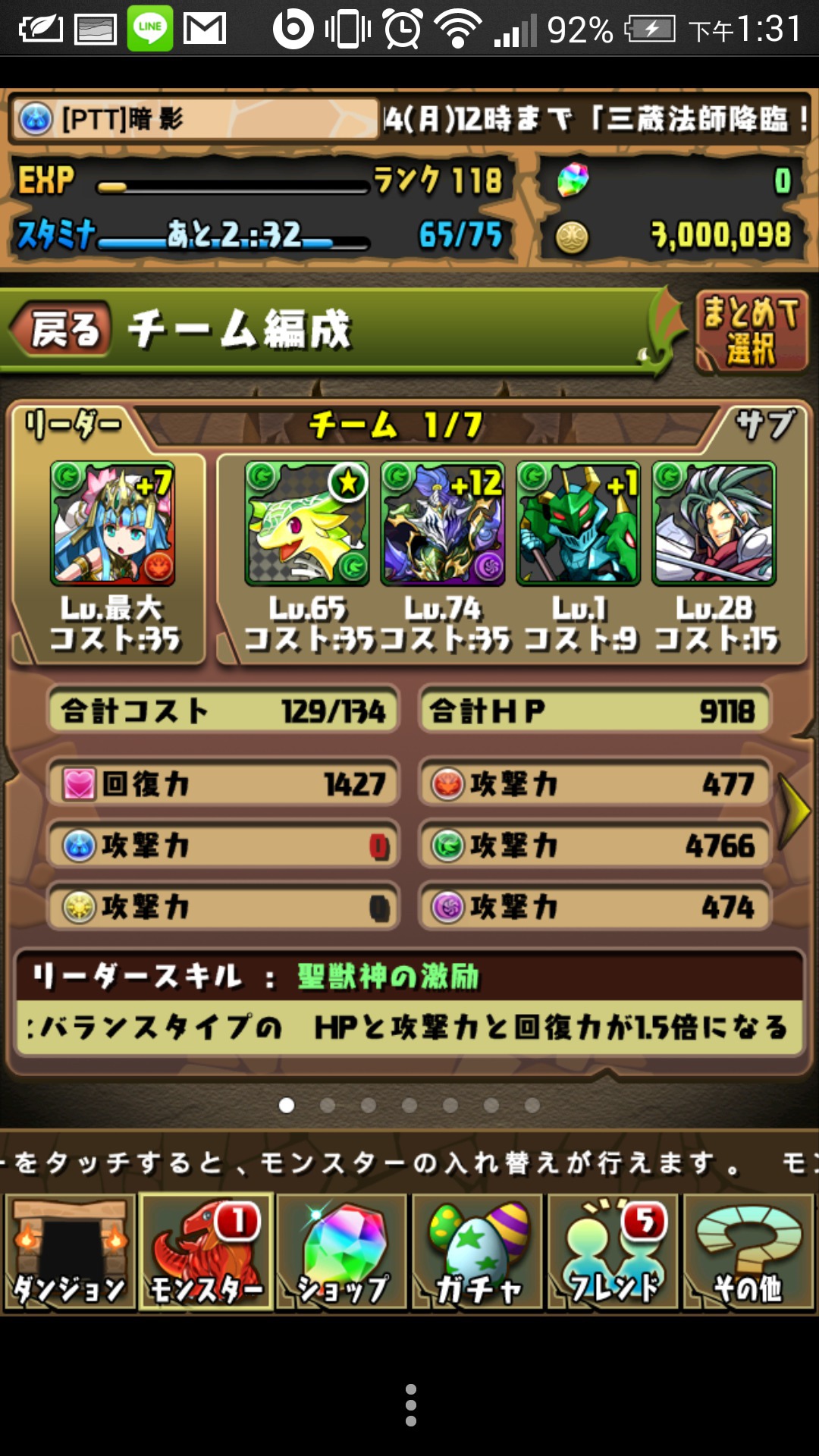The width and height of the screenshot is (819, 1456).
Task: Open まとめて選択 bulk select
Action: tap(751, 332)
